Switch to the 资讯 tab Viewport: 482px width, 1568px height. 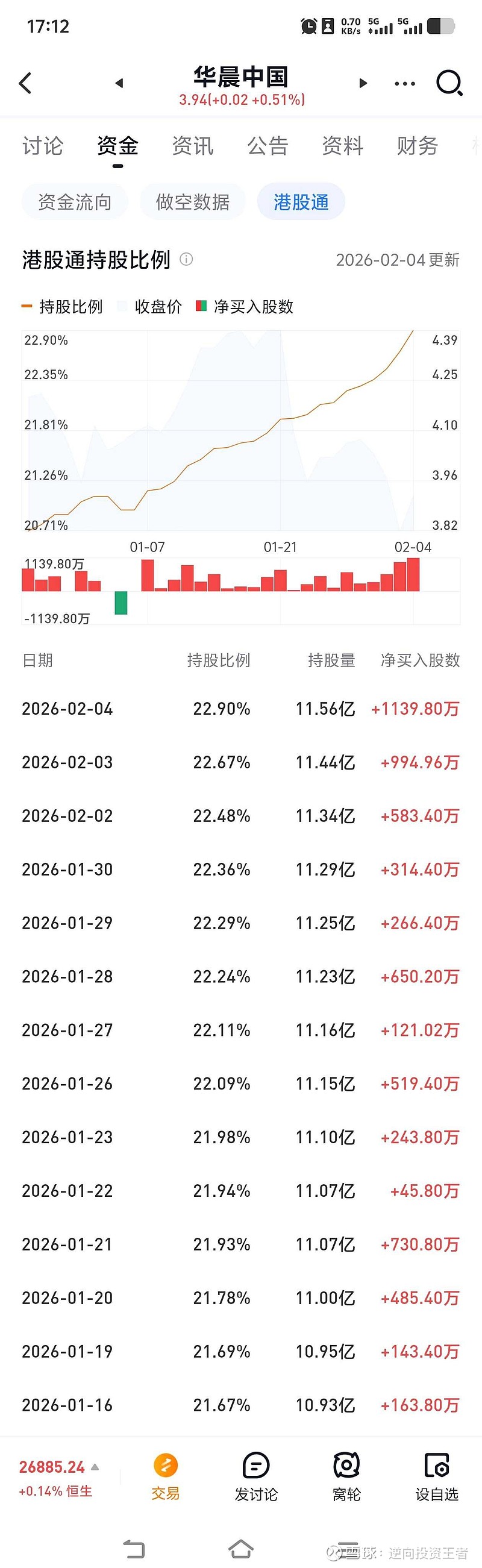(192, 146)
